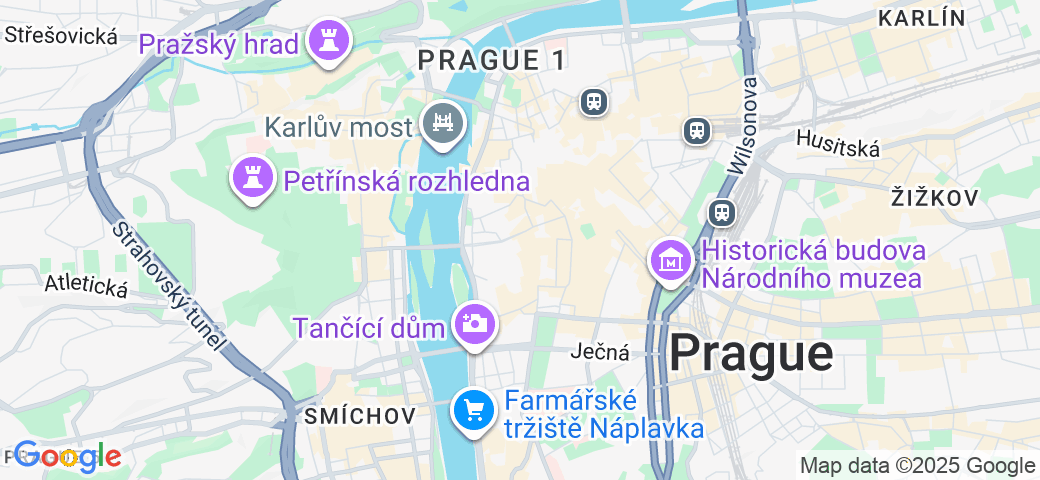This screenshot has width=1040, height=480.
Task: Tap the Petřínská rozhledna tower marker
Action: [x=253, y=179]
